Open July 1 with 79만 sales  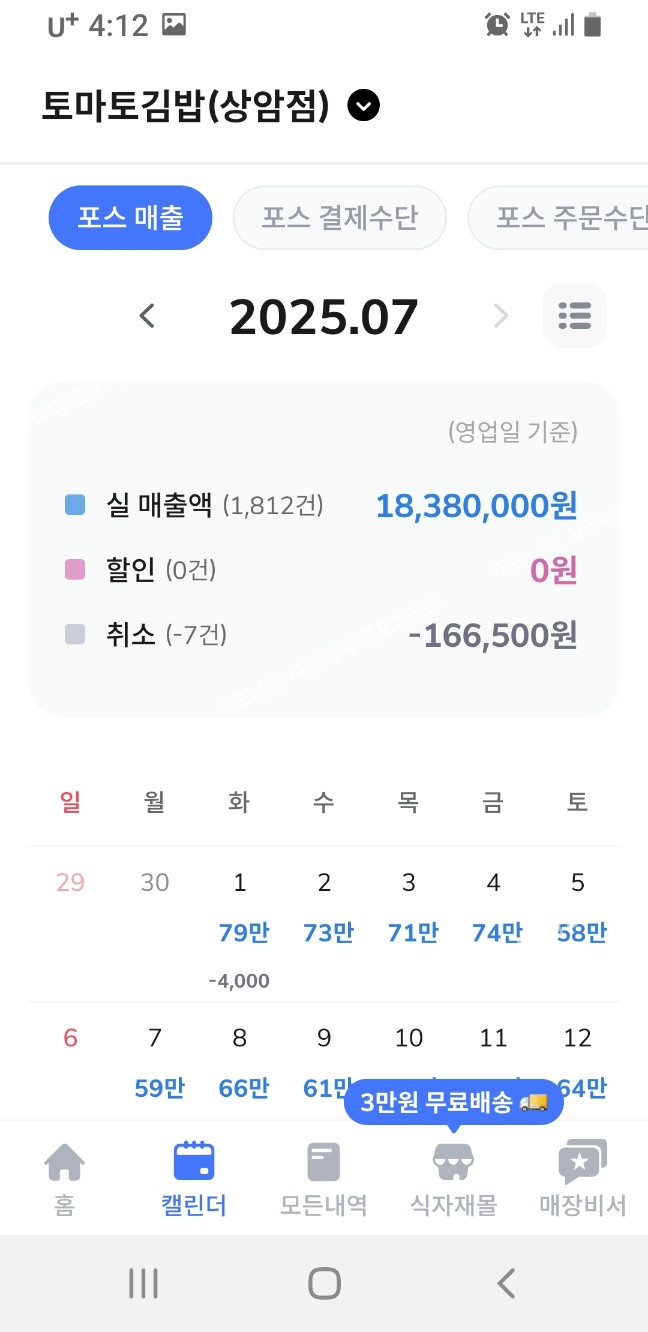click(x=239, y=924)
